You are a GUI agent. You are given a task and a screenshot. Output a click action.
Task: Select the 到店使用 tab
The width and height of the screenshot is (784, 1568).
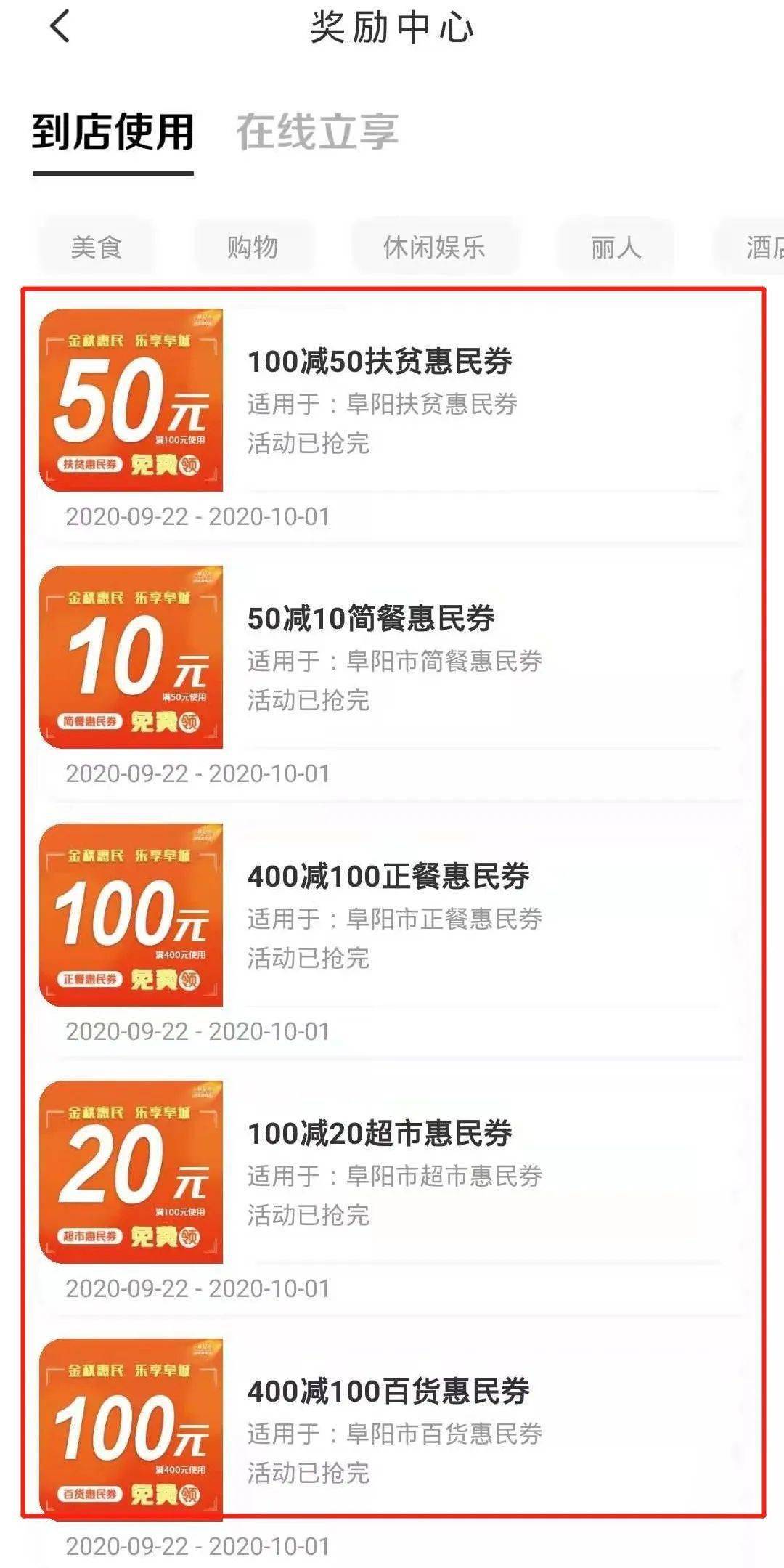pos(113,132)
